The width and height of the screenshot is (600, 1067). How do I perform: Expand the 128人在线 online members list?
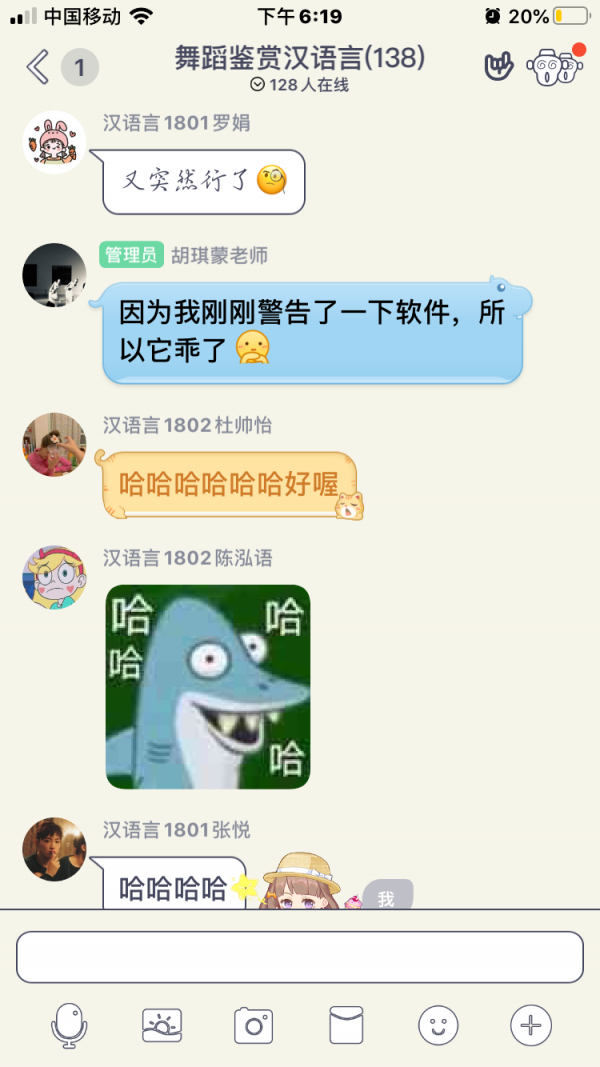[x=299, y=85]
